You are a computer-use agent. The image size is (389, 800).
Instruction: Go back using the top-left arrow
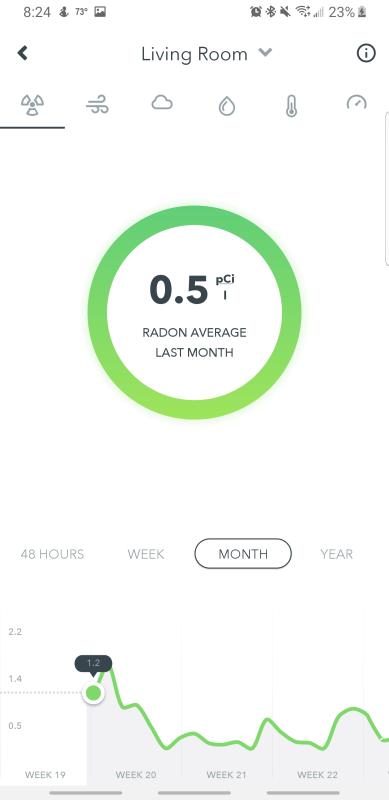click(x=22, y=53)
